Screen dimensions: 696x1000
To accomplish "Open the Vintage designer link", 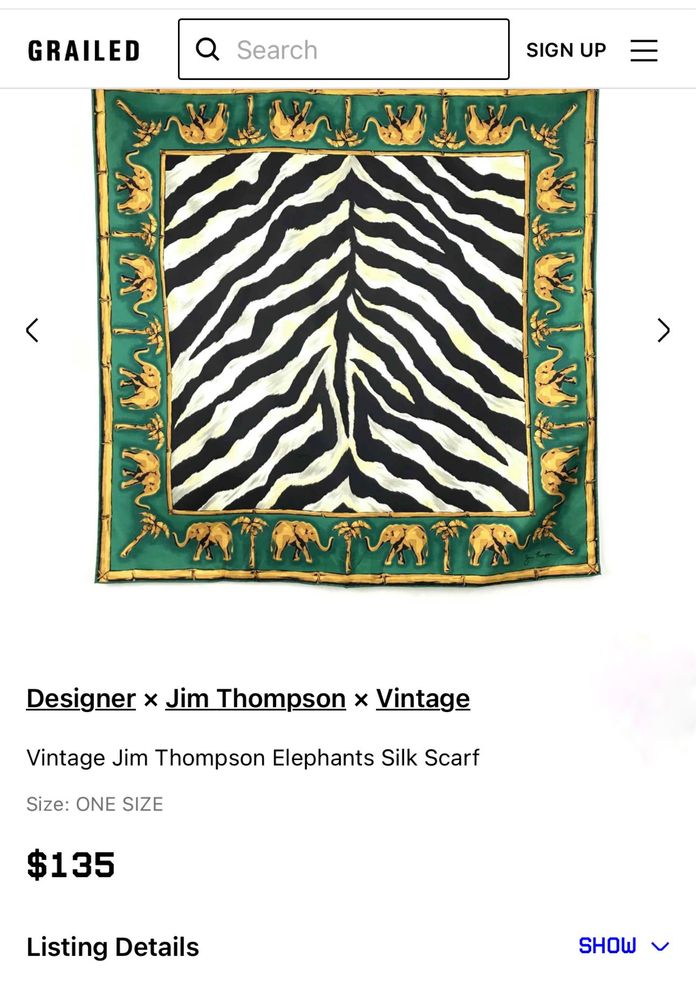I will point(423,698).
